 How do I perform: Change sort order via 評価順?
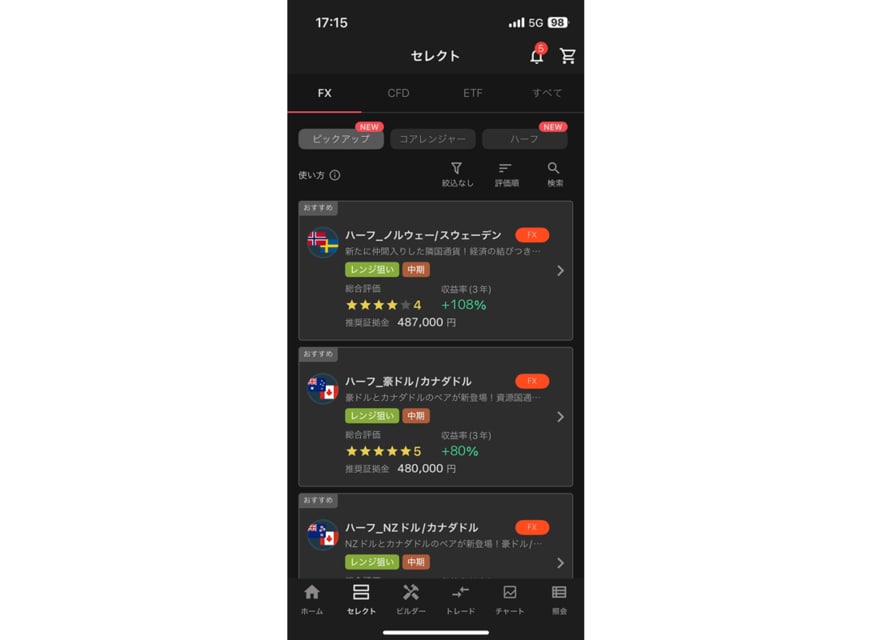tap(506, 174)
